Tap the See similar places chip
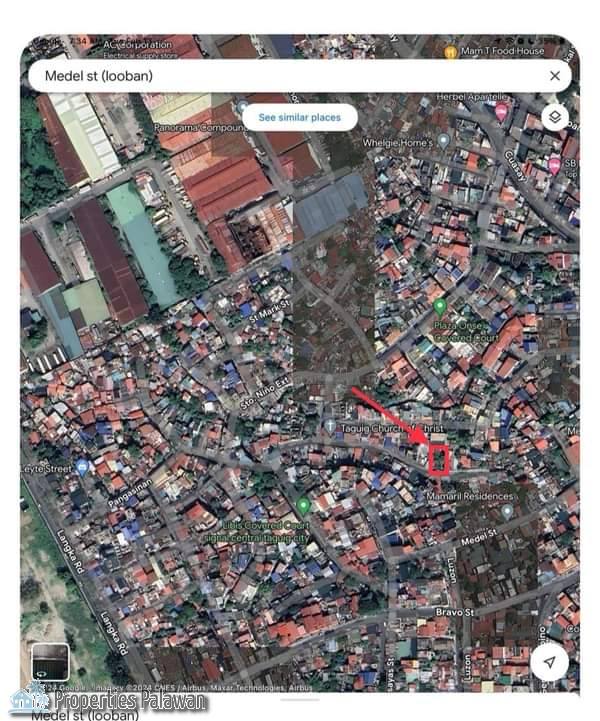Viewport: 600px width, 721px height. tap(299, 117)
